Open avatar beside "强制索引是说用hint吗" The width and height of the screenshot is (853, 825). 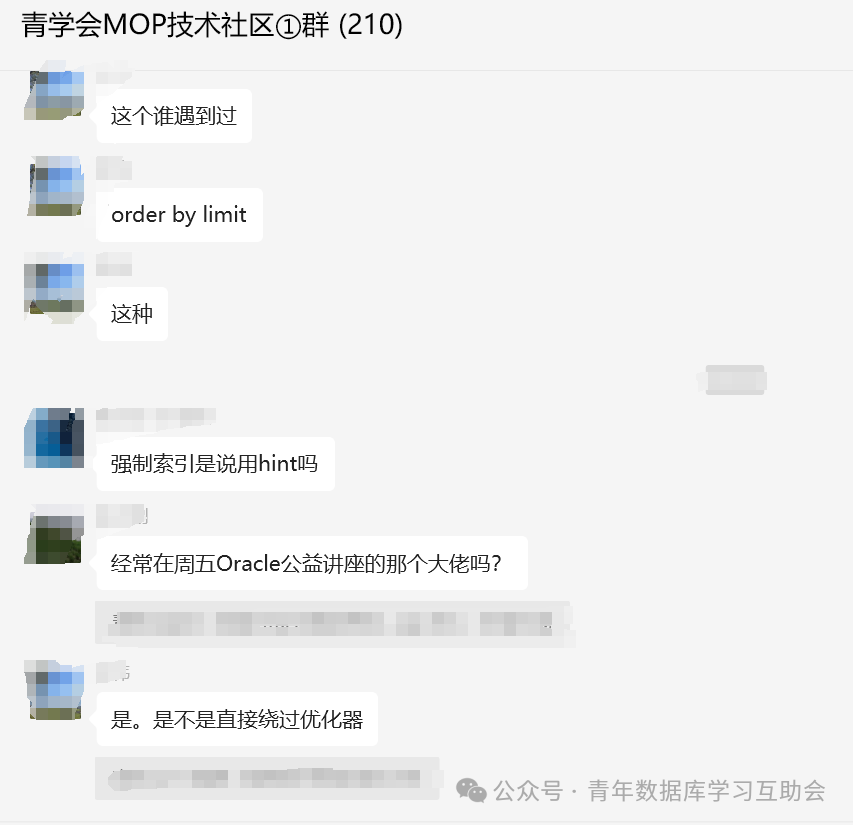[x=54, y=437]
